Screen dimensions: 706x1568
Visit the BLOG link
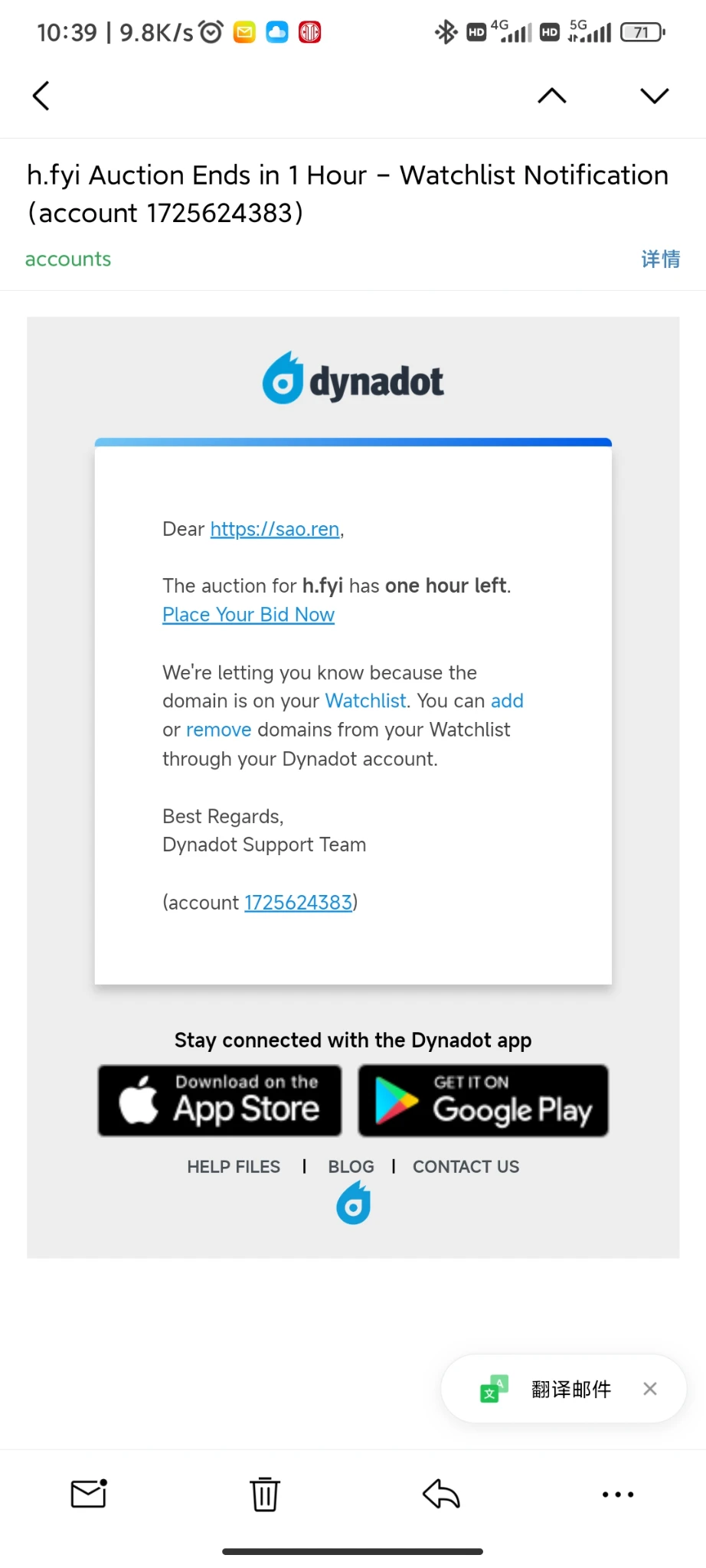coord(351,1167)
